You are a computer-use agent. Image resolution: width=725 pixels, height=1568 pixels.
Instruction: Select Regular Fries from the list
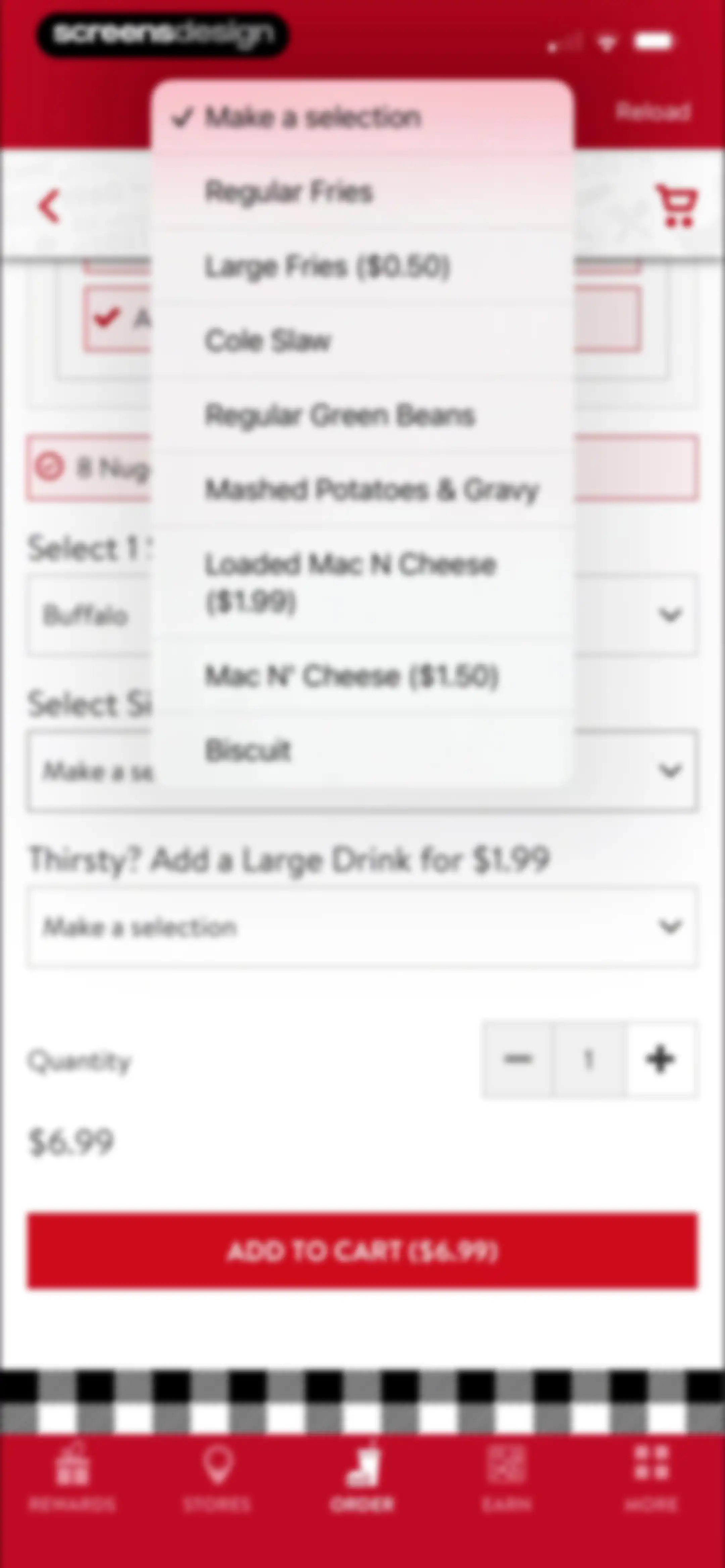point(362,192)
